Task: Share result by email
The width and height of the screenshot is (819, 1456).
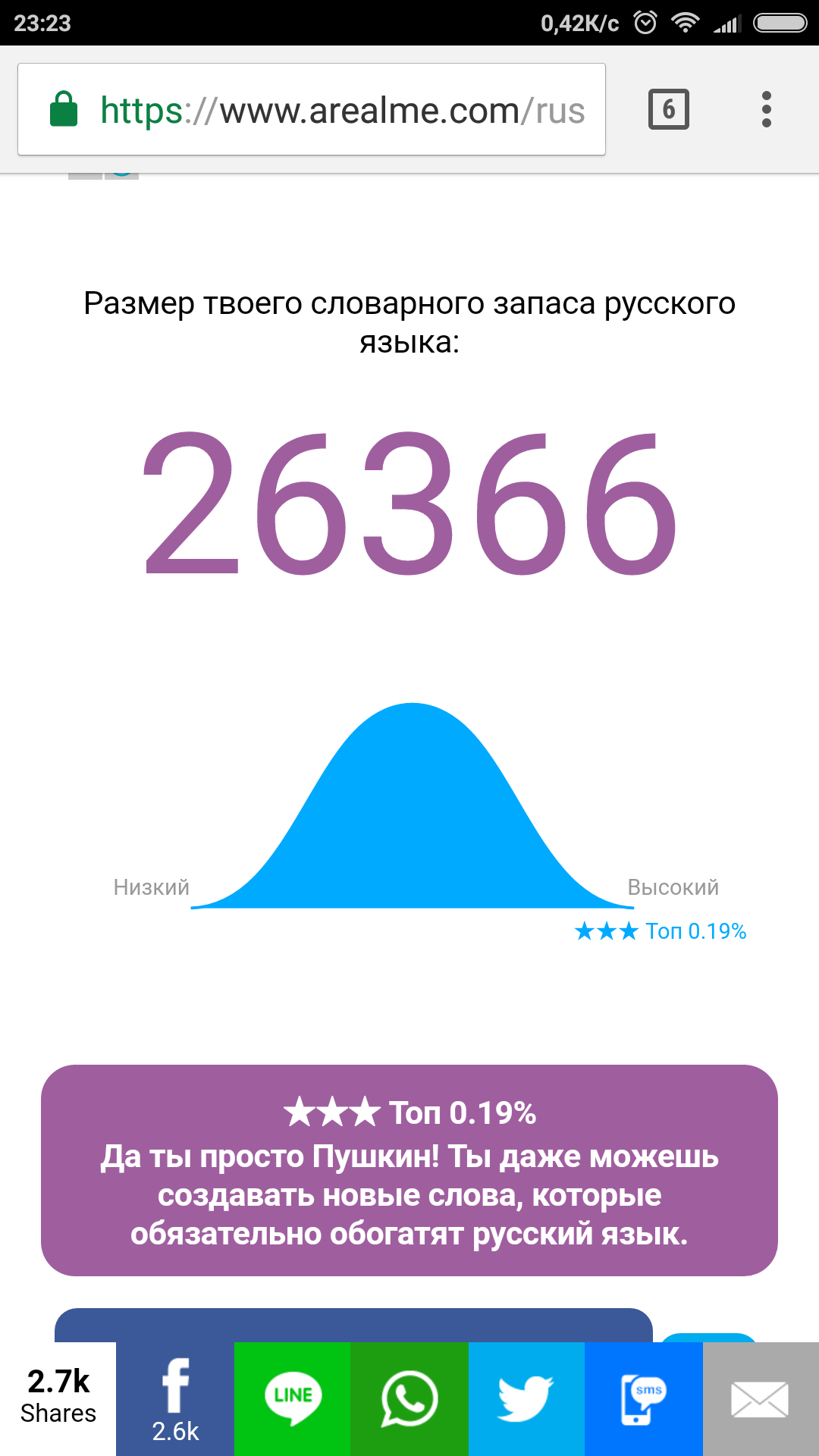Action: pyautogui.click(x=761, y=1399)
